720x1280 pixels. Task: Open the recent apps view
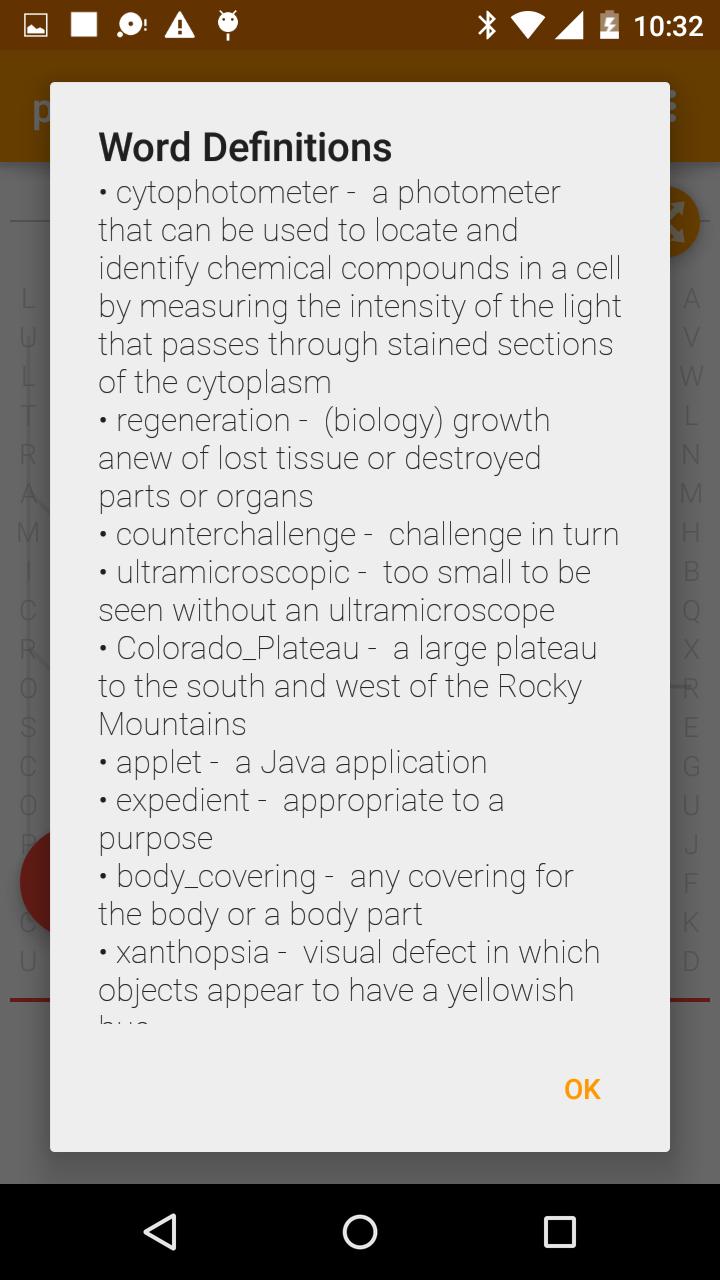559,1232
